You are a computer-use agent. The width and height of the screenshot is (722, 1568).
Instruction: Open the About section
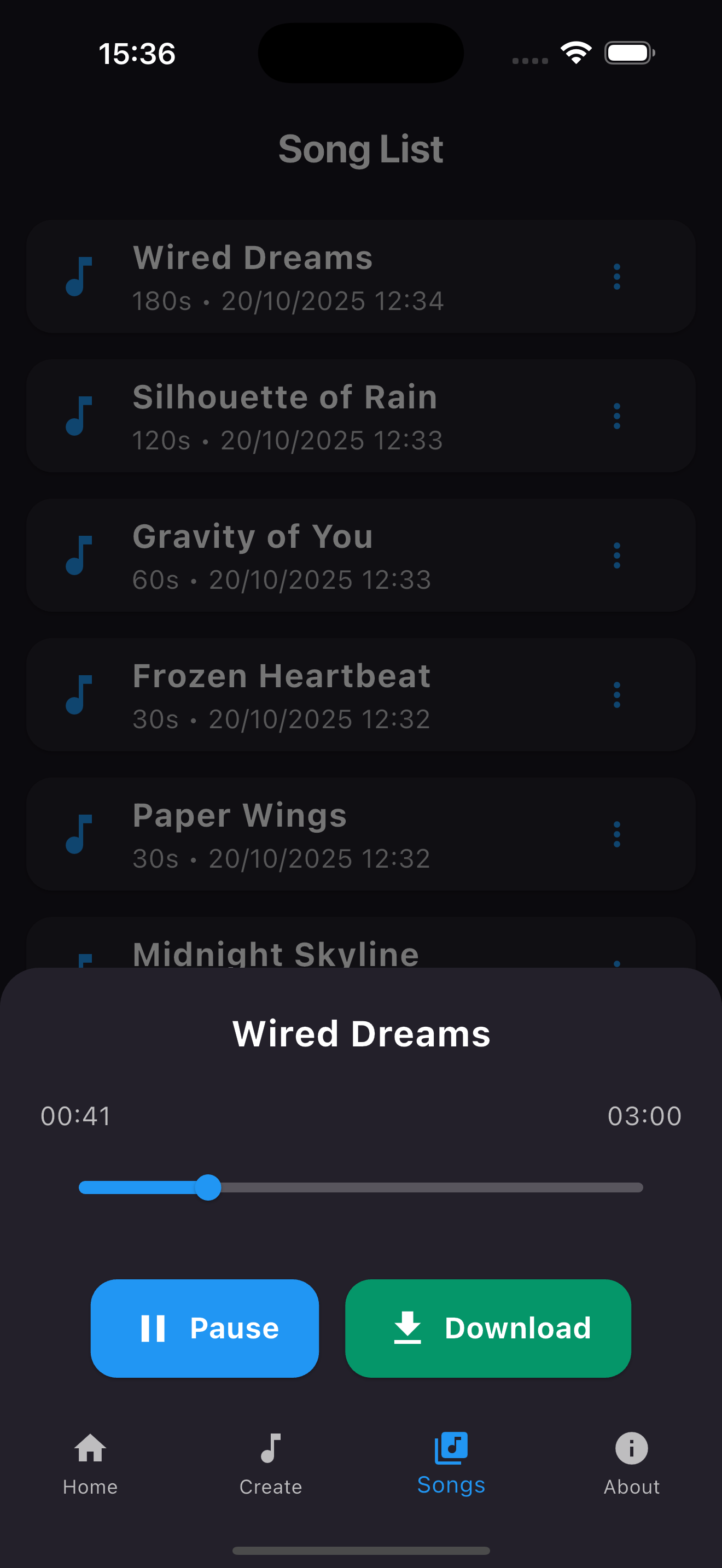632,1461
